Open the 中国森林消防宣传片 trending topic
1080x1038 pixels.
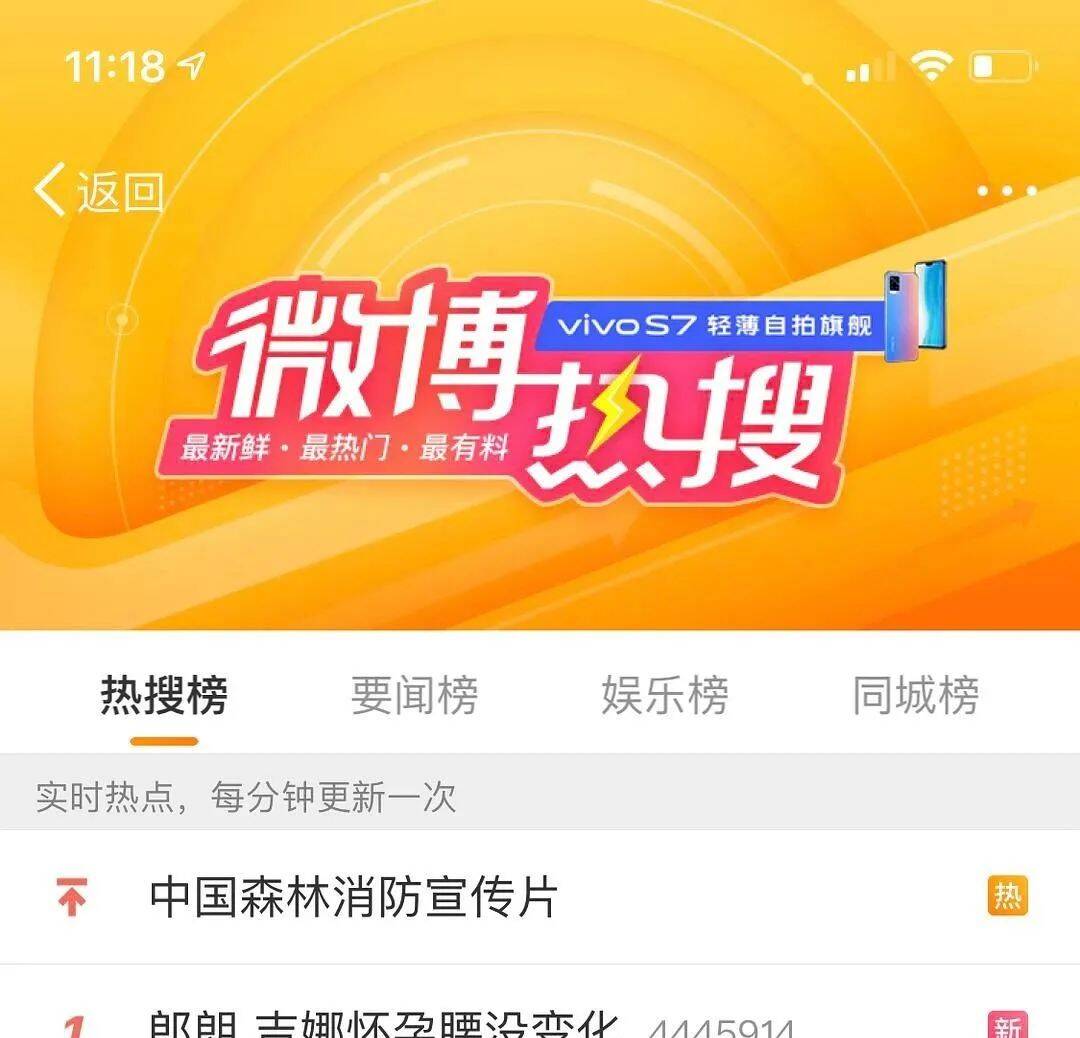click(x=354, y=897)
